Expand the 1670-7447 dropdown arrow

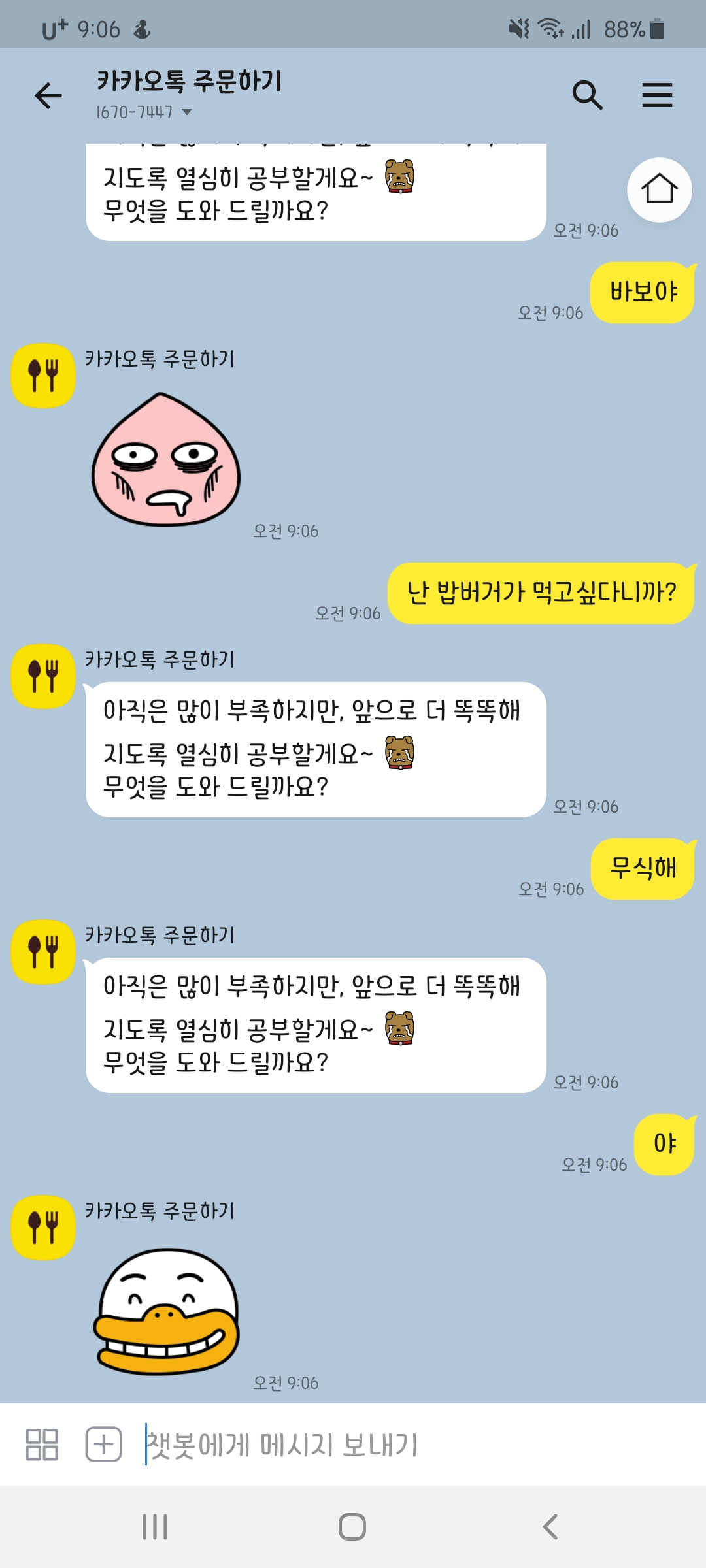click(187, 112)
